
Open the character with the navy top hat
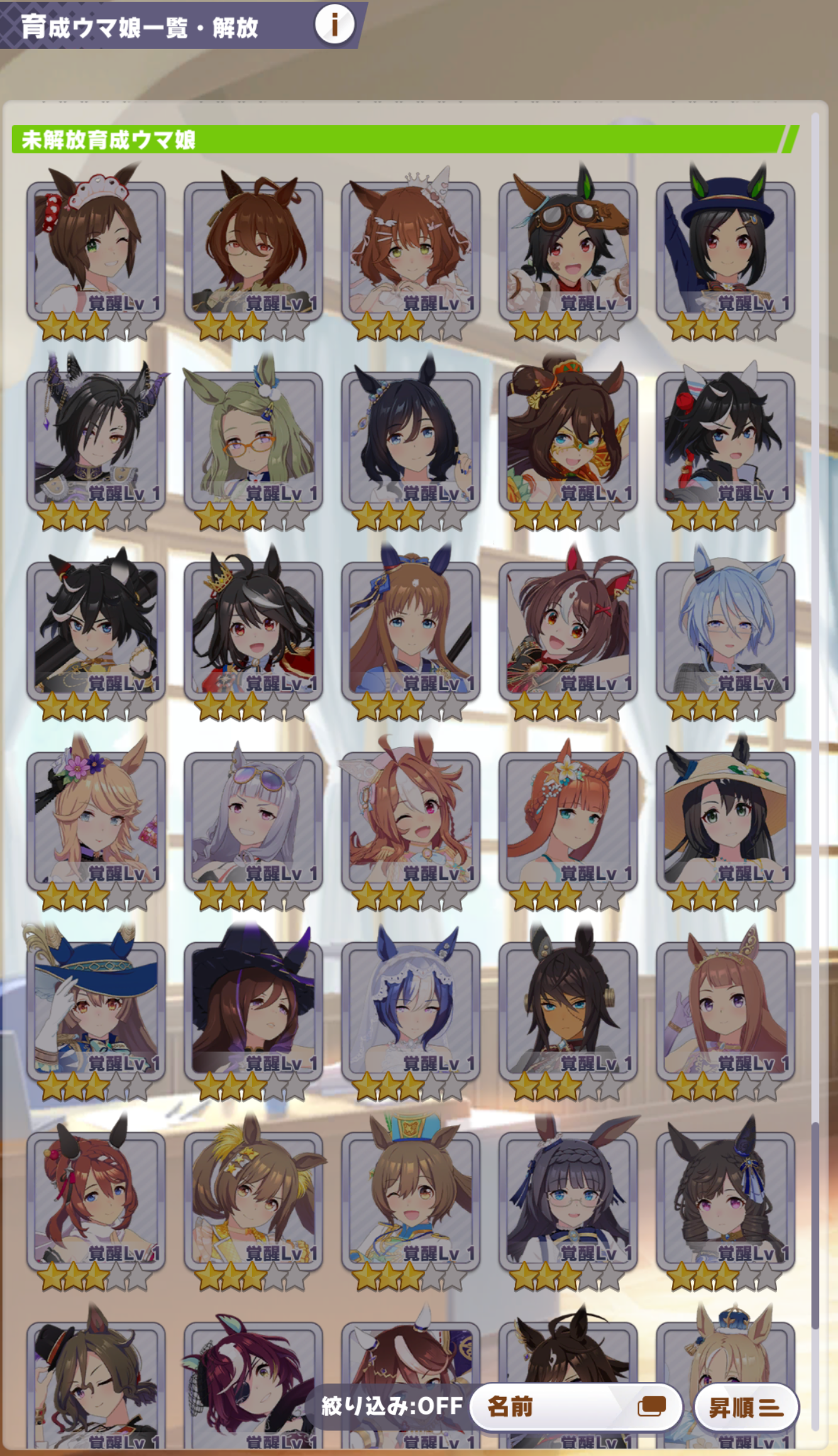725,251
